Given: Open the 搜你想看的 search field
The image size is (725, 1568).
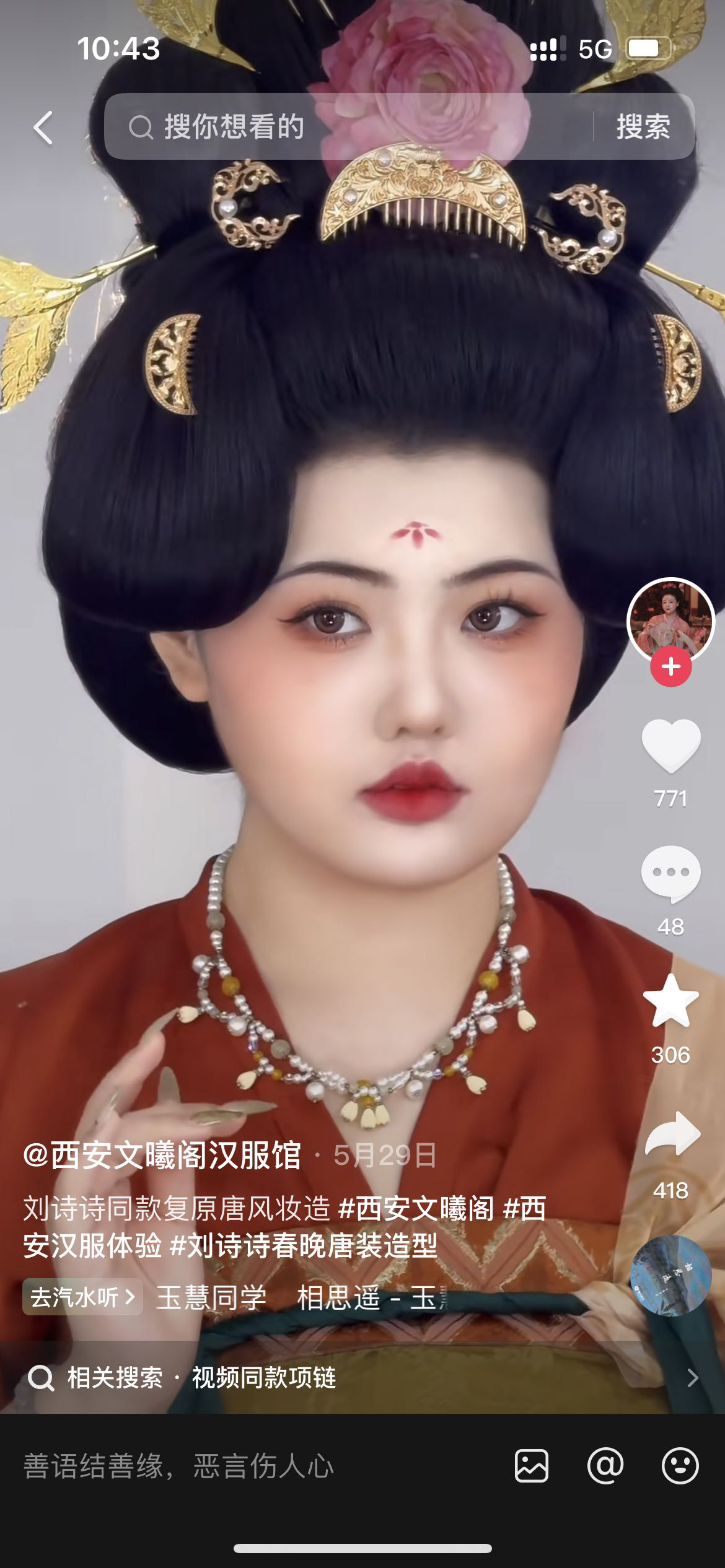Looking at the screenshot, I should tap(347, 127).
